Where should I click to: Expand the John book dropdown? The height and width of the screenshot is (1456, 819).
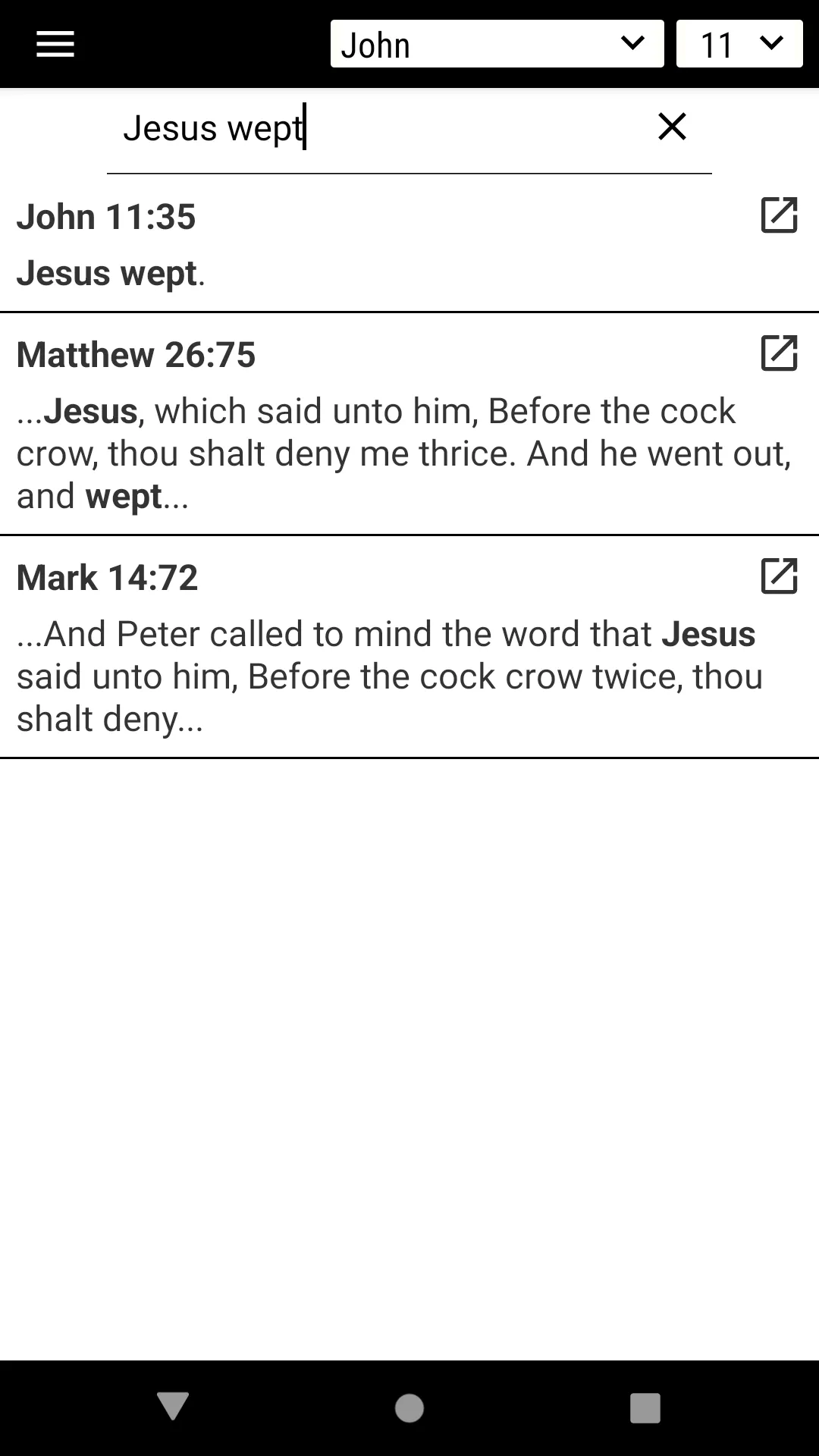pyautogui.click(x=497, y=44)
